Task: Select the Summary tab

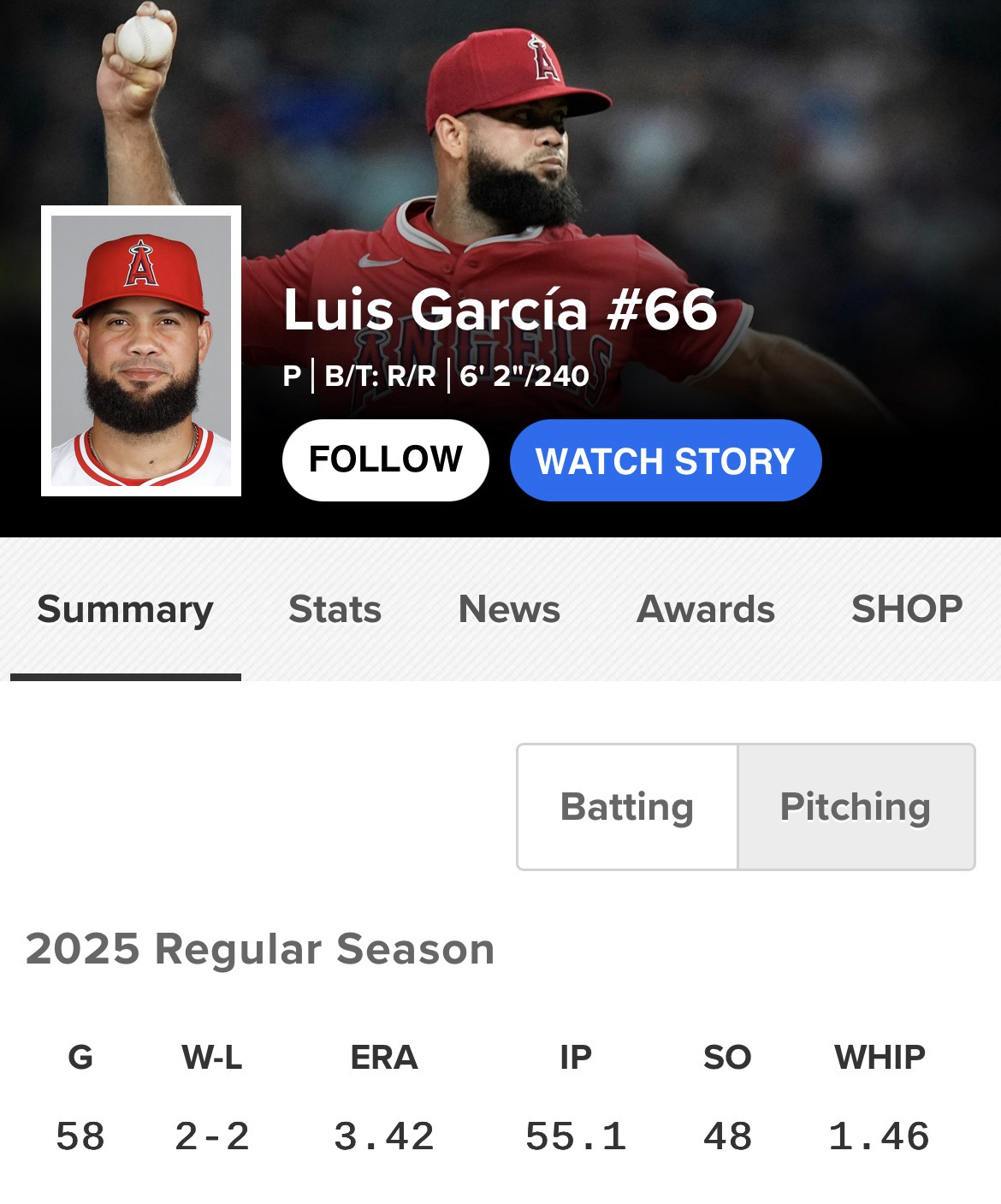Action: pyautogui.click(x=125, y=609)
